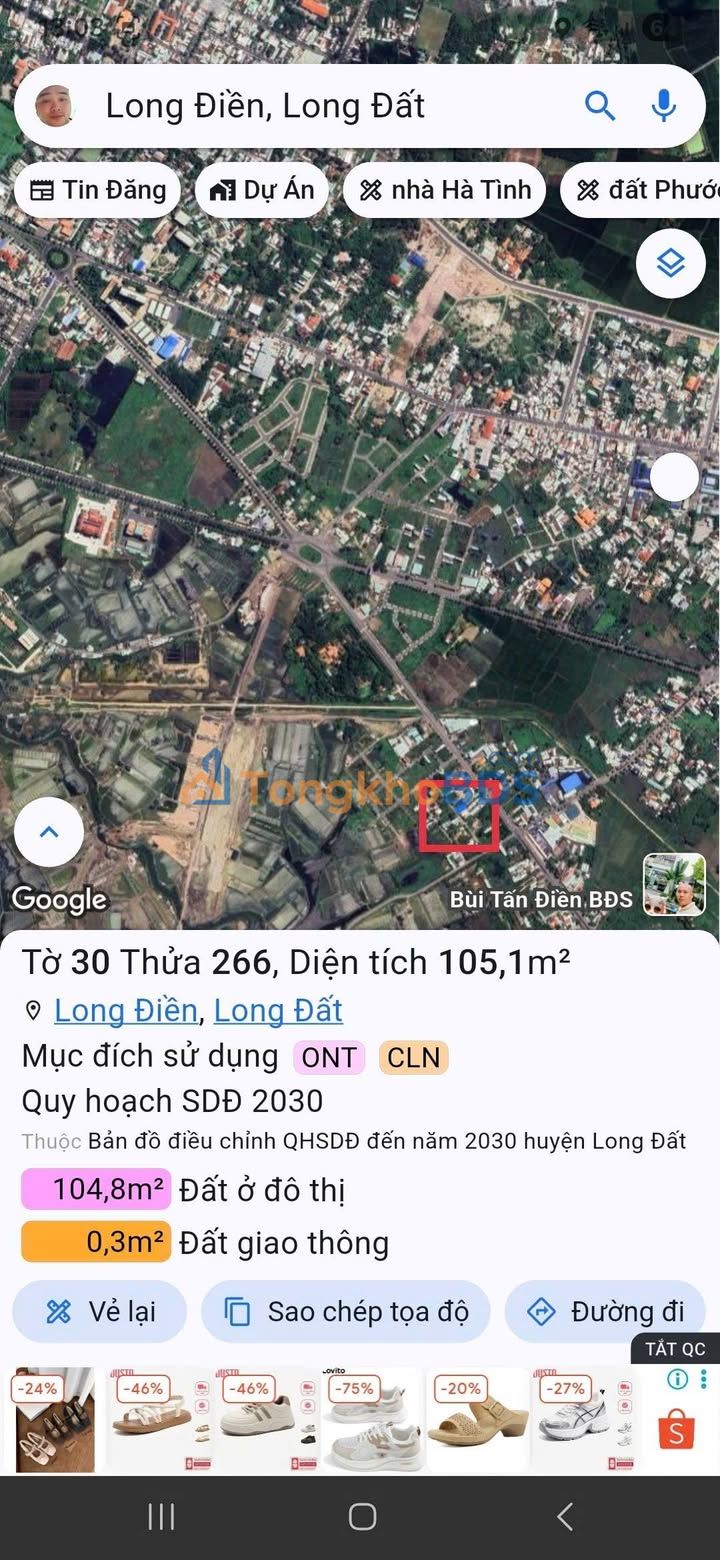Open the Shopee ad with -75% sneakers
Viewport: 720px width, 1560px height.
369,1420
